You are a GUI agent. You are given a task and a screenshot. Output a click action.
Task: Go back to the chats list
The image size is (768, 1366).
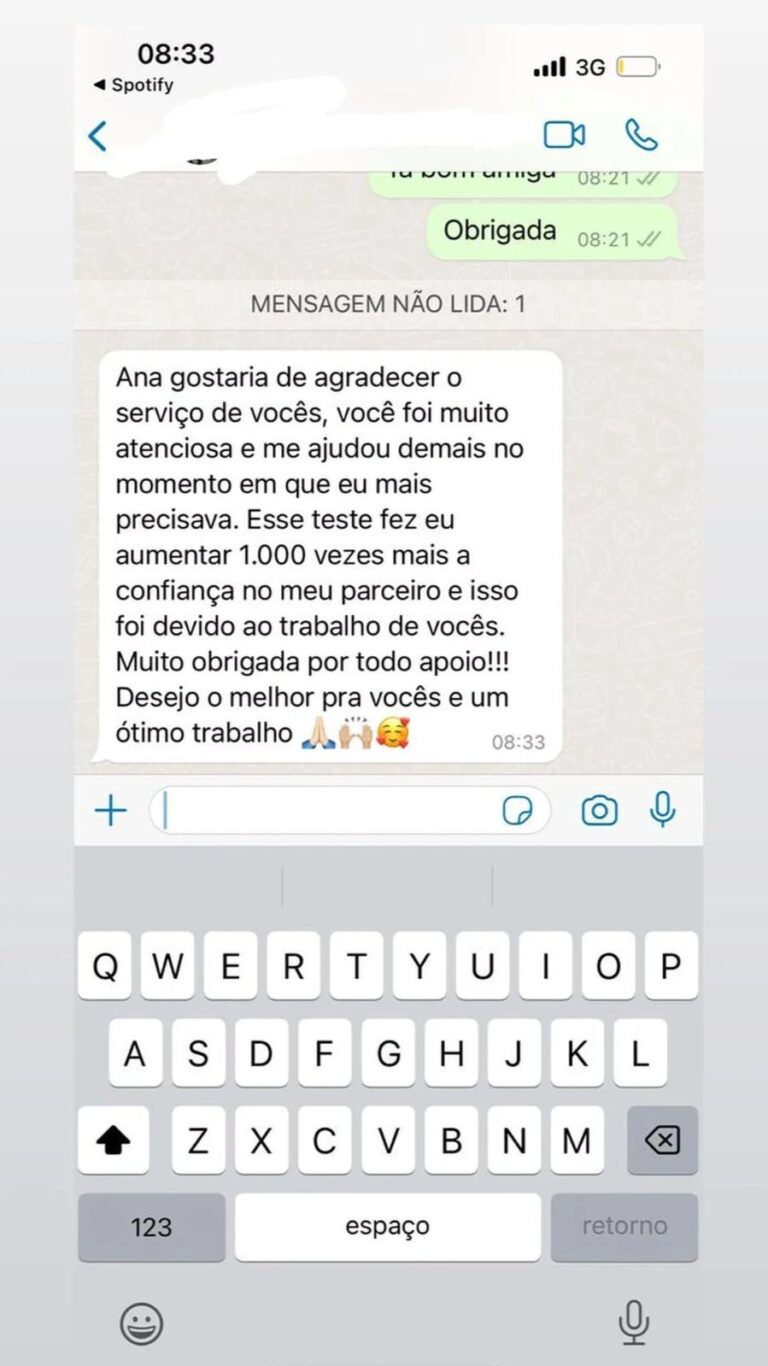[98, 135]
